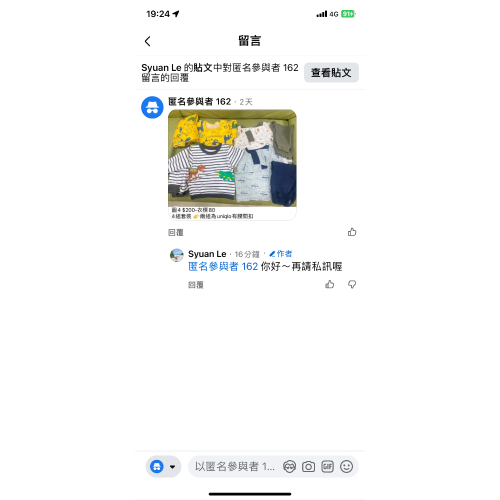Attach a photo with the camera icon
Viewport: 500px width, 500px height.
pos(308,466)
